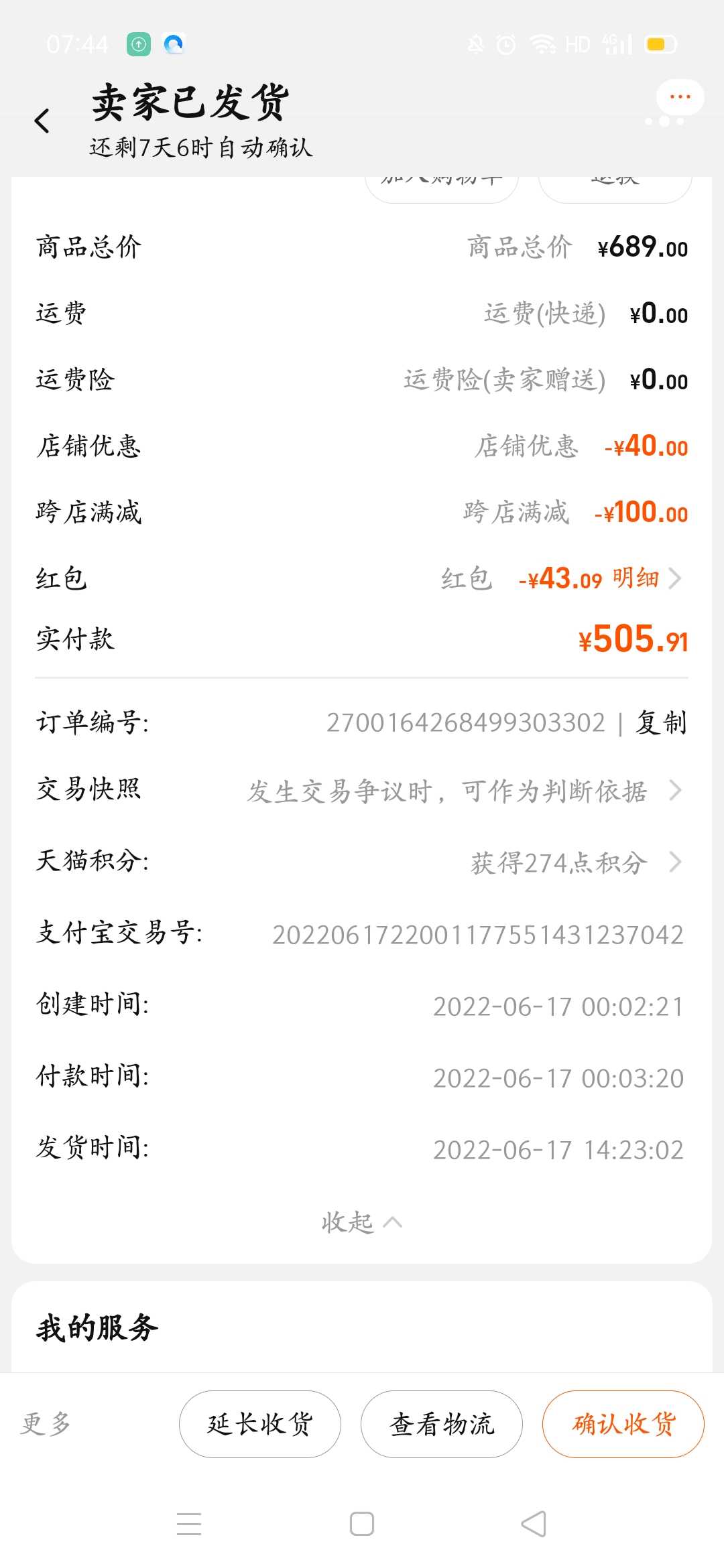Confirm receipt with 确认收货
724x1568 pixels.
(623, 1424)
